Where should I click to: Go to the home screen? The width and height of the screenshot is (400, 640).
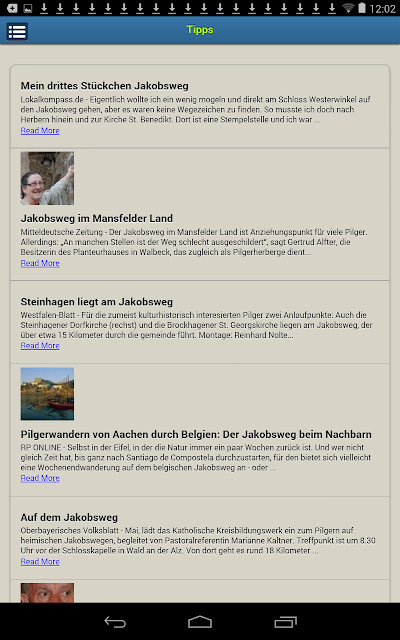[x=200, y=622]
